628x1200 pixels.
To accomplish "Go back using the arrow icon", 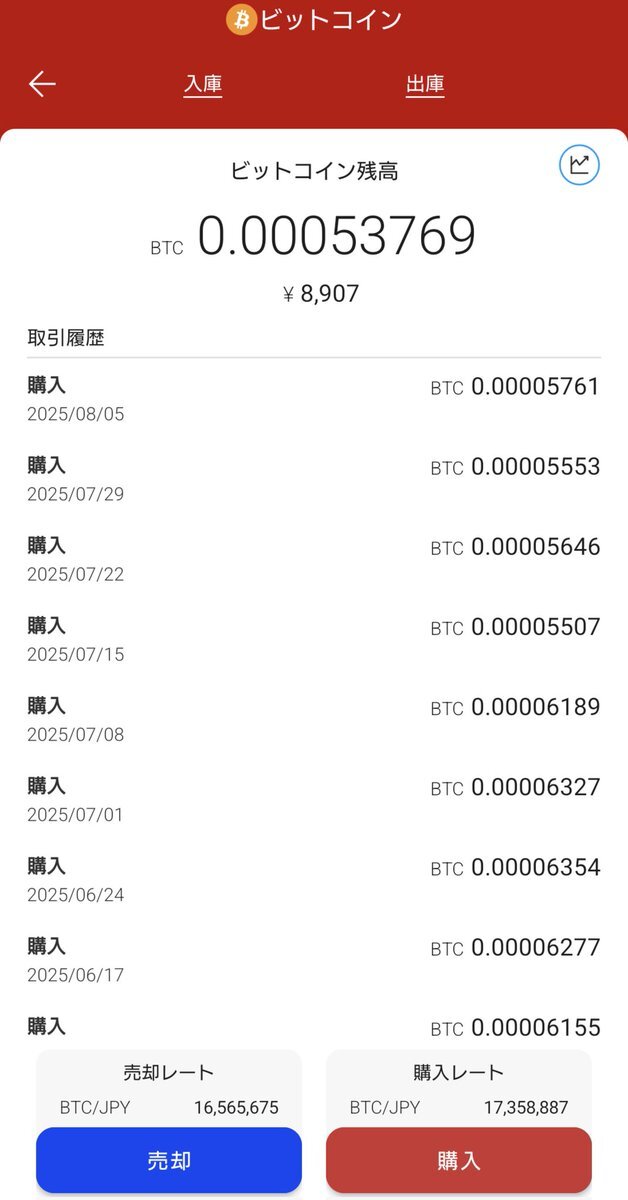I will pyautogui.click(x=42, y=84).
